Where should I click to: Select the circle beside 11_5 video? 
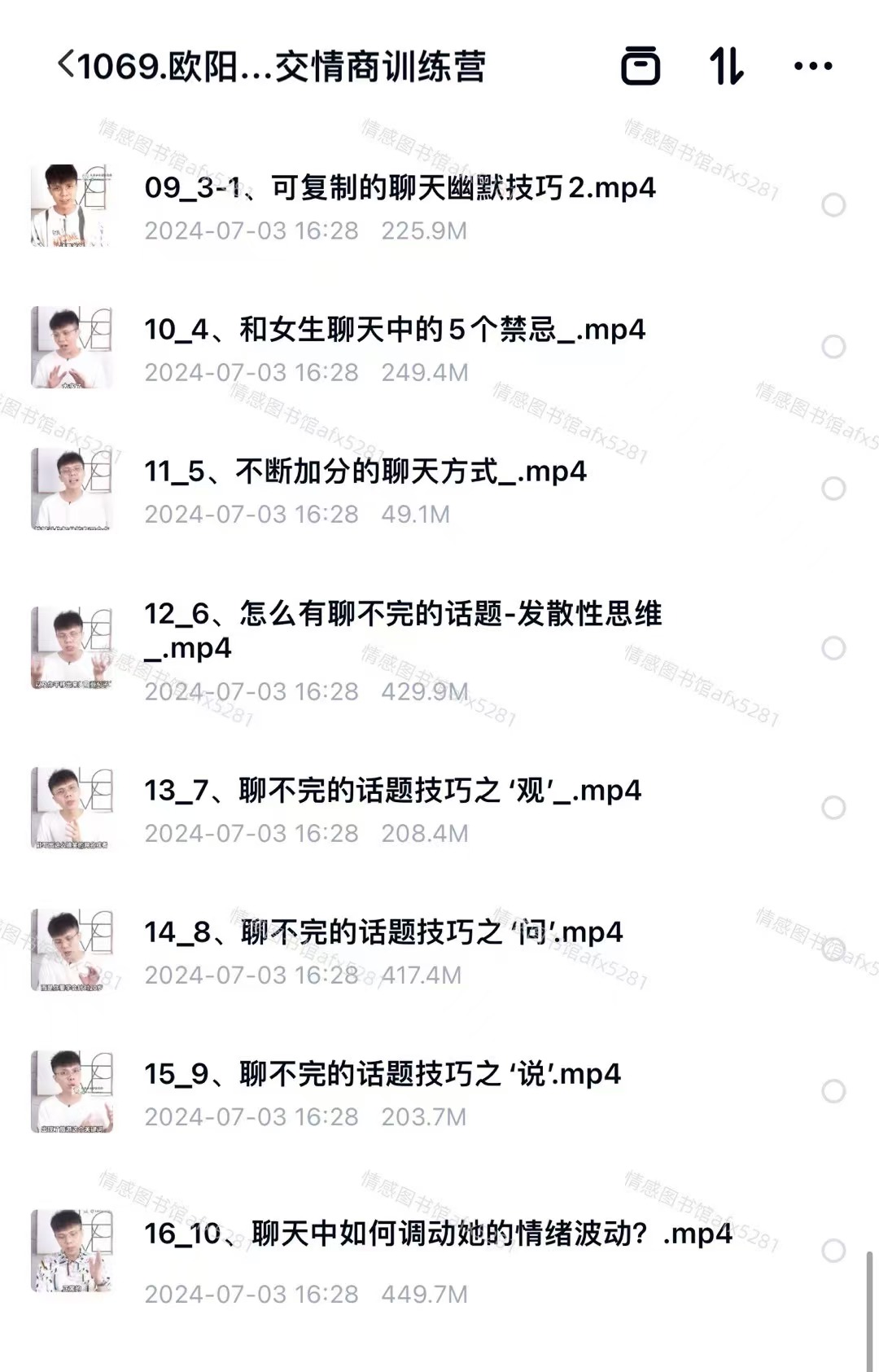tap(833, 489)
